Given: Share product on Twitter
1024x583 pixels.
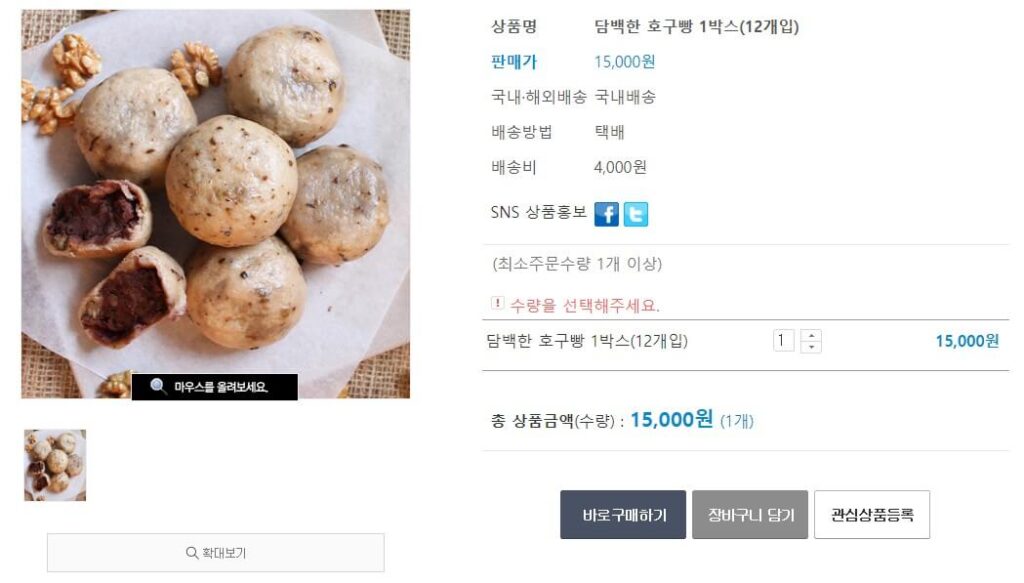Looking at the screenshot, I should click(x=636, y=214).
